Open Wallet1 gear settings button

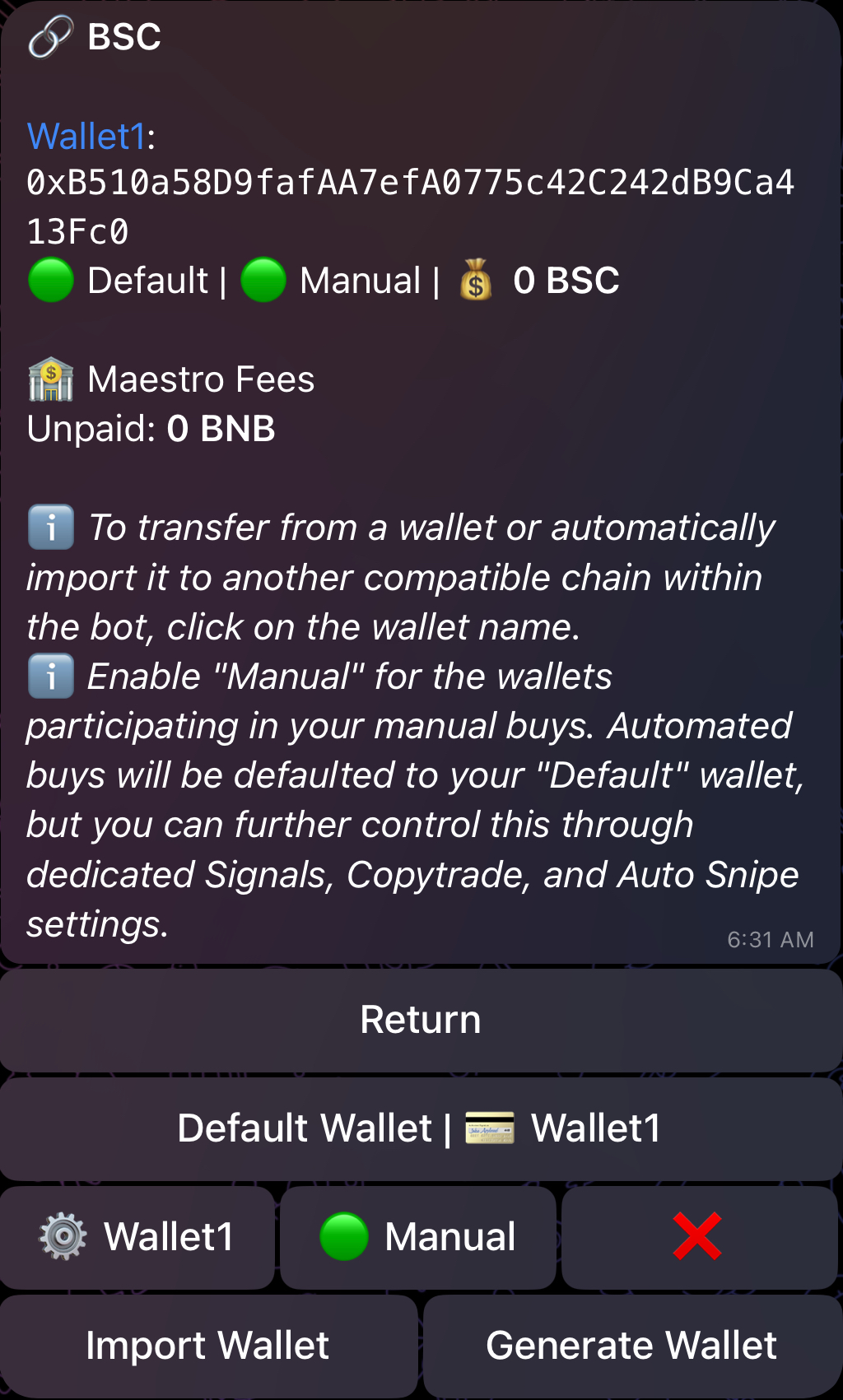click(137, 1237)
